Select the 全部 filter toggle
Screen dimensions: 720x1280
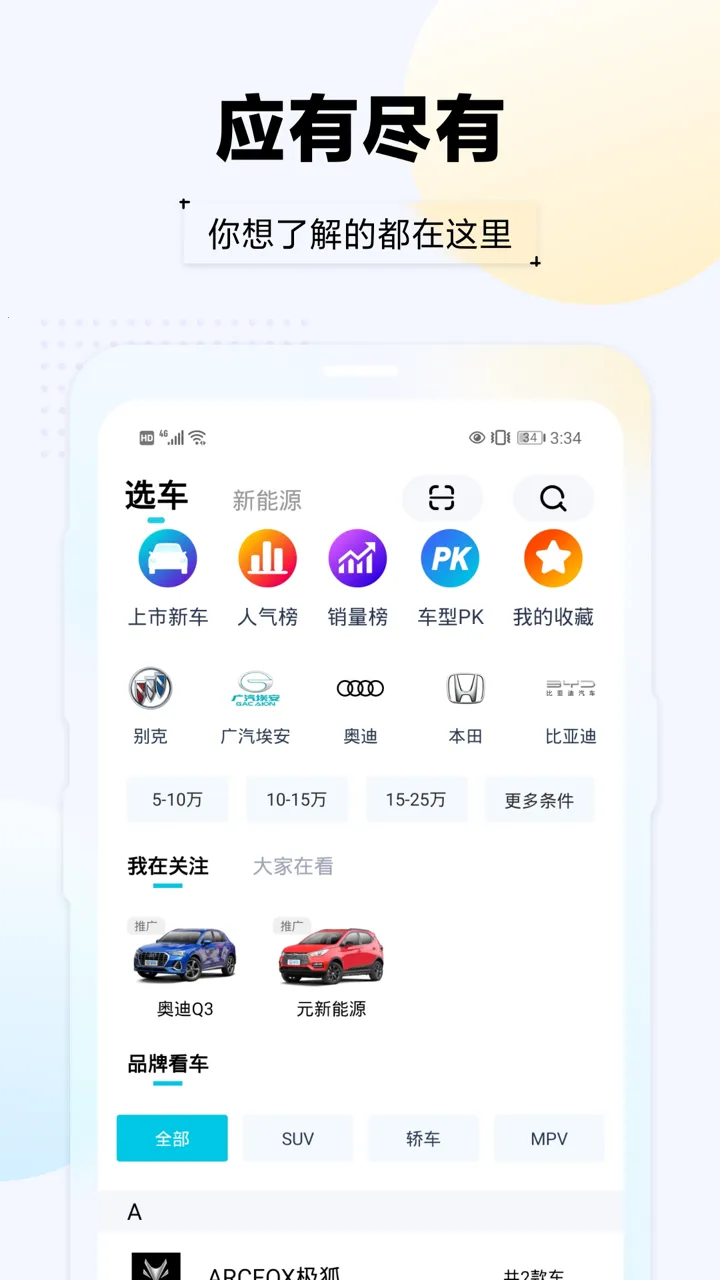click(x=172, y=1138)
